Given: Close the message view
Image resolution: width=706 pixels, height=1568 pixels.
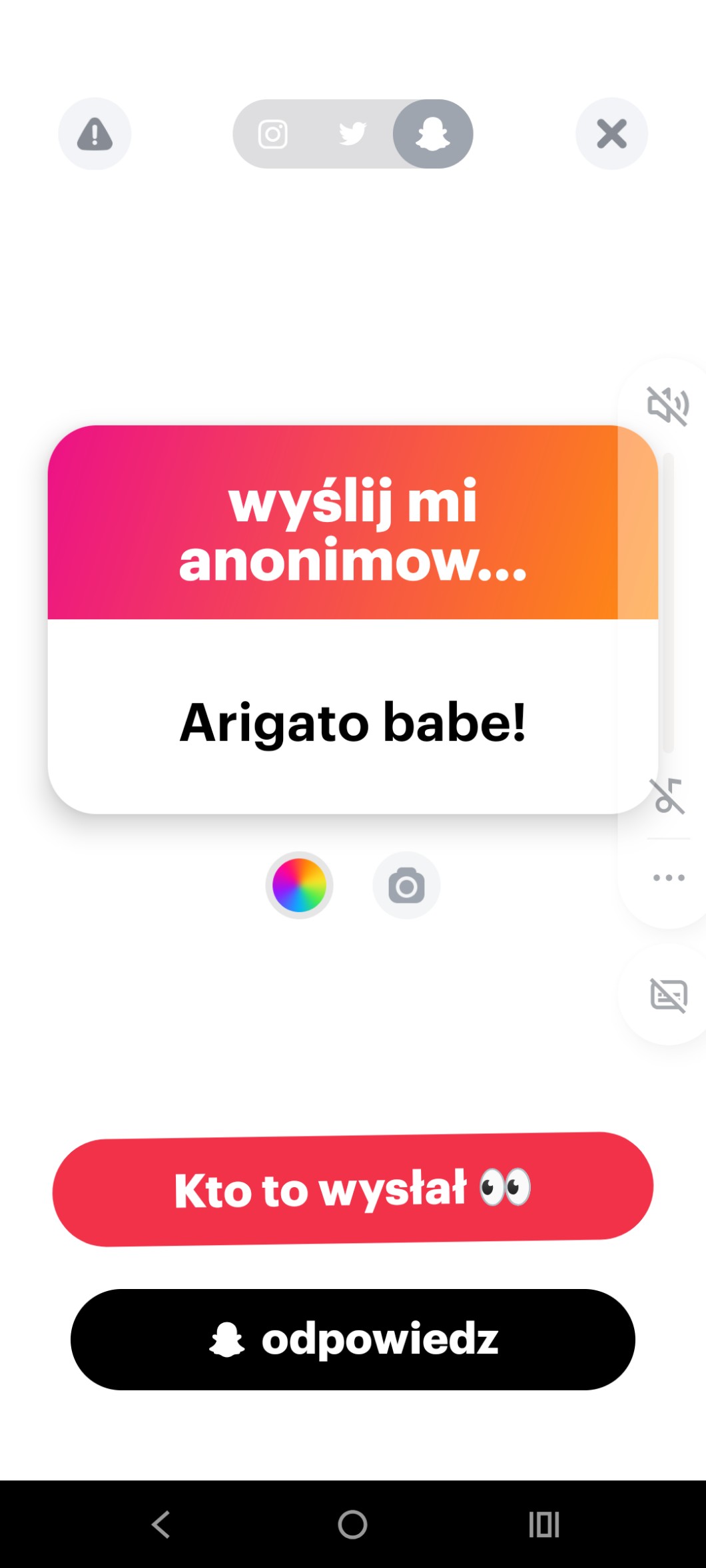Looking at the screenshot, I should point(611,134).
